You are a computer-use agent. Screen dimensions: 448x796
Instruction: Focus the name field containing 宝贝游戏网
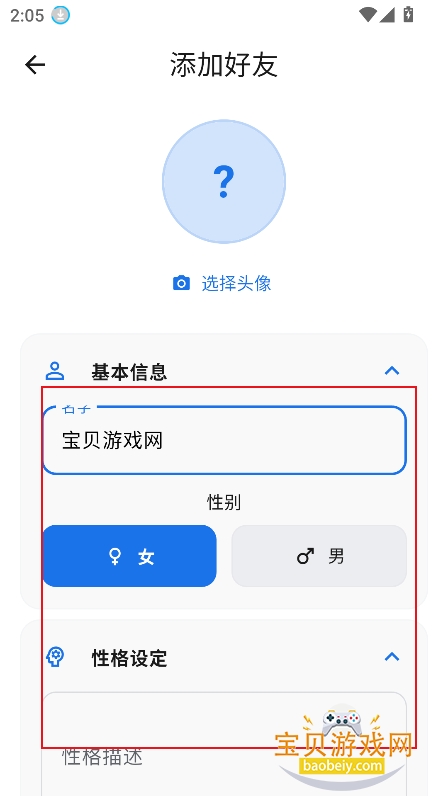[x=224, y=440]
